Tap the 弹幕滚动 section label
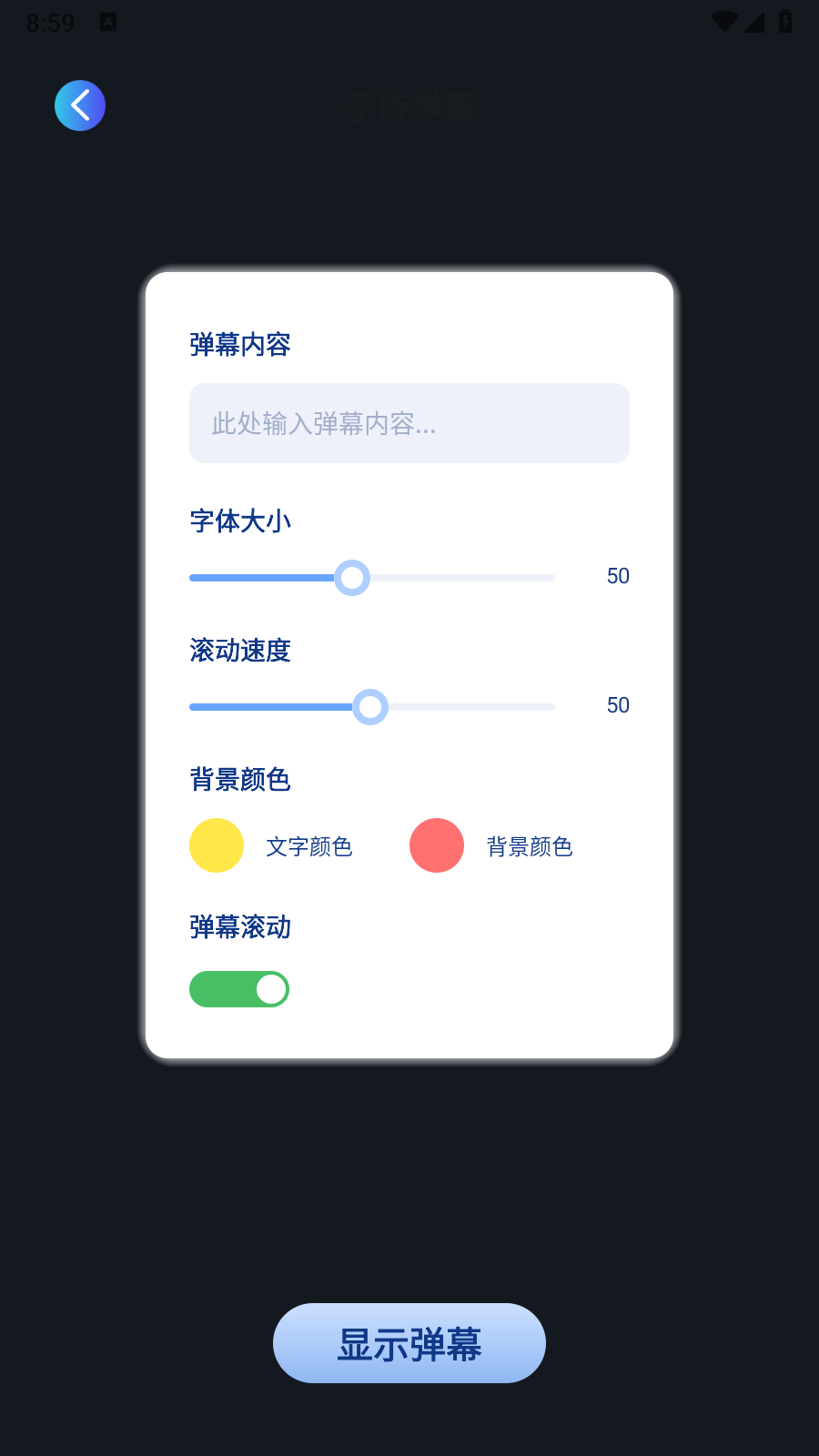 click(x=239, y=927)
